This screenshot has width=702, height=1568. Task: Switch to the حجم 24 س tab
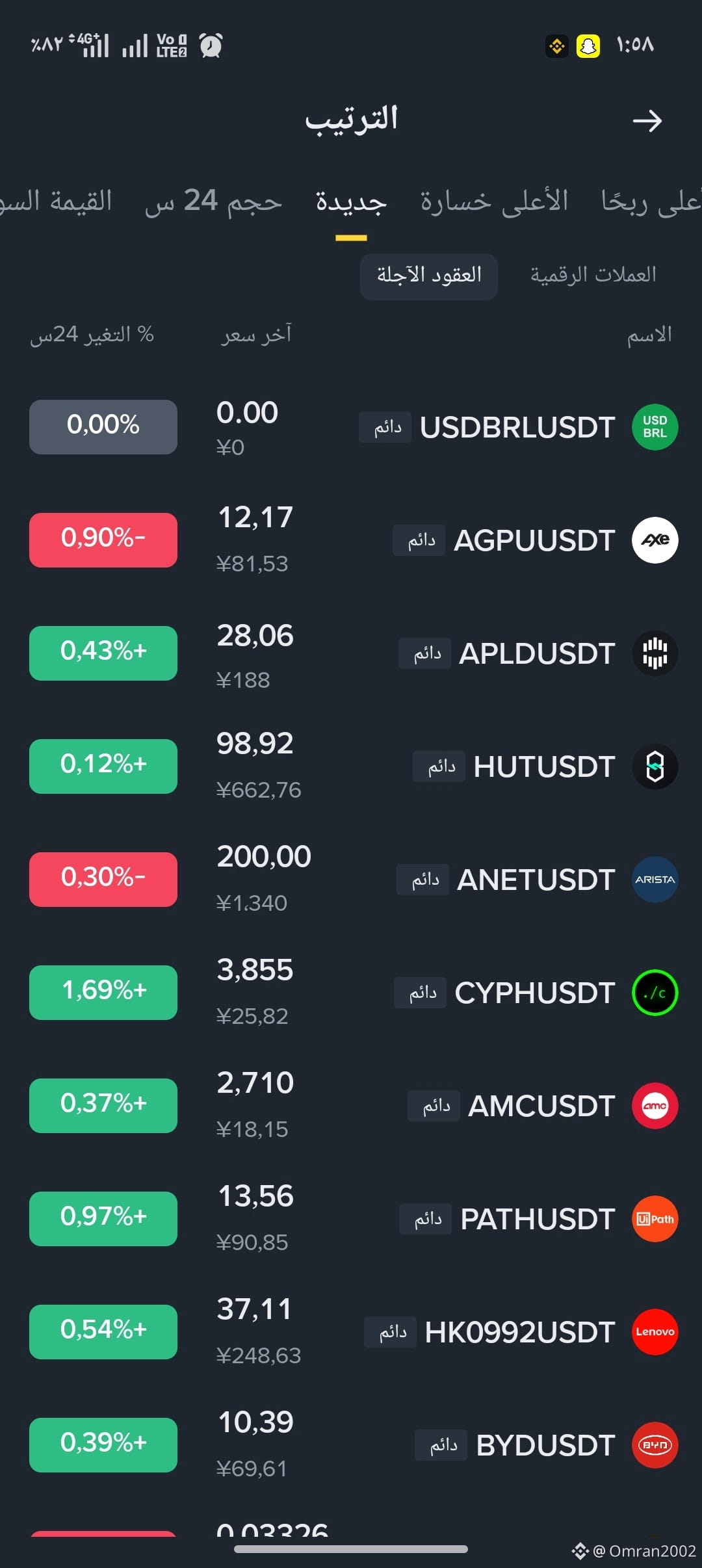213,201
